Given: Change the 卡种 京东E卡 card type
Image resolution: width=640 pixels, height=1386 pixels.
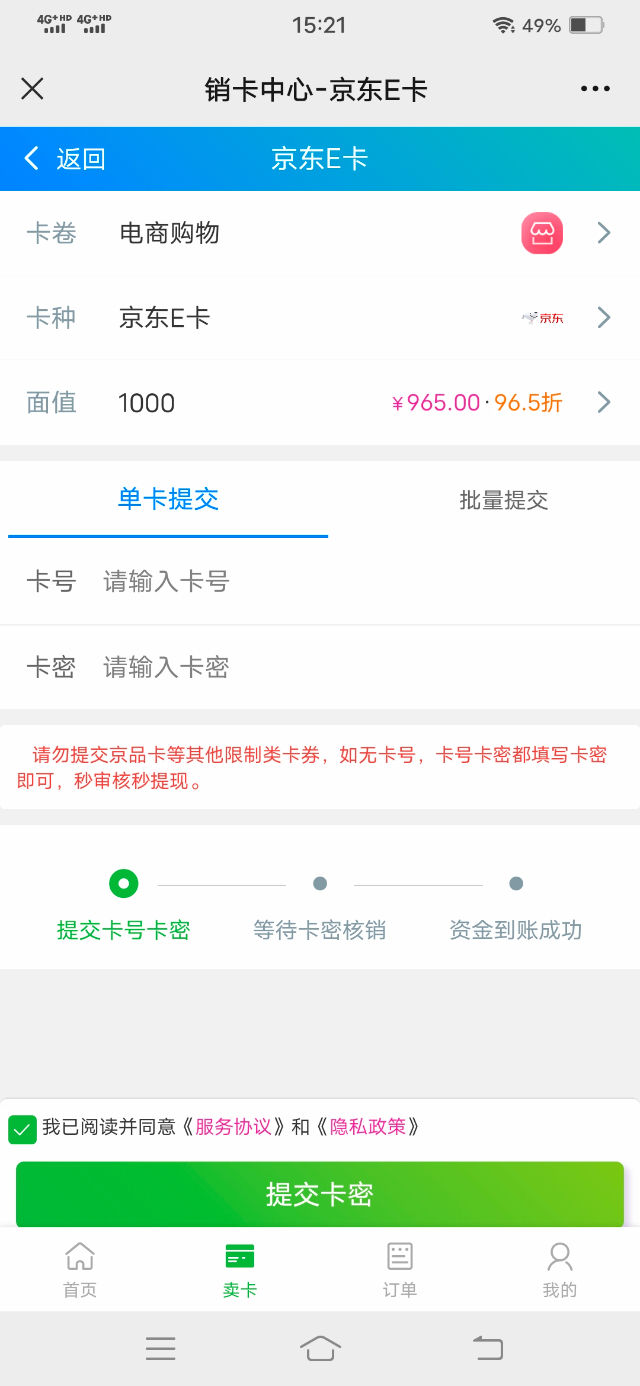Looking at the screenshot, I should [x=320, y=318].
